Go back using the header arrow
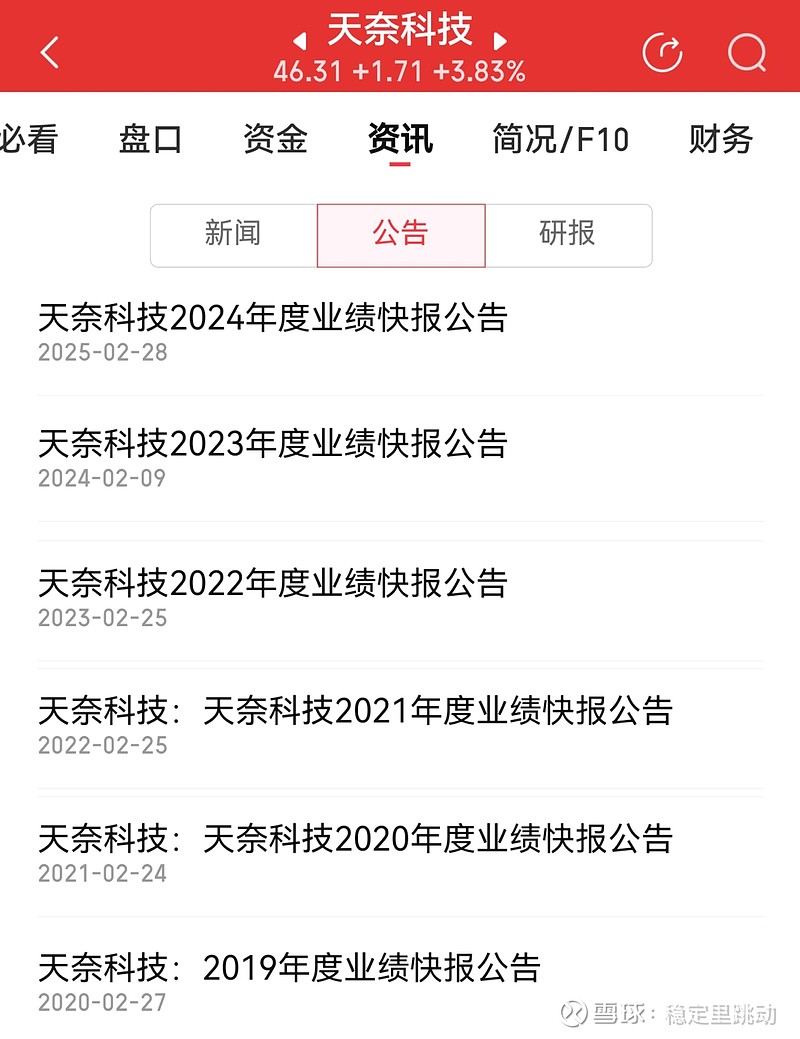 (x=50, y=52)
